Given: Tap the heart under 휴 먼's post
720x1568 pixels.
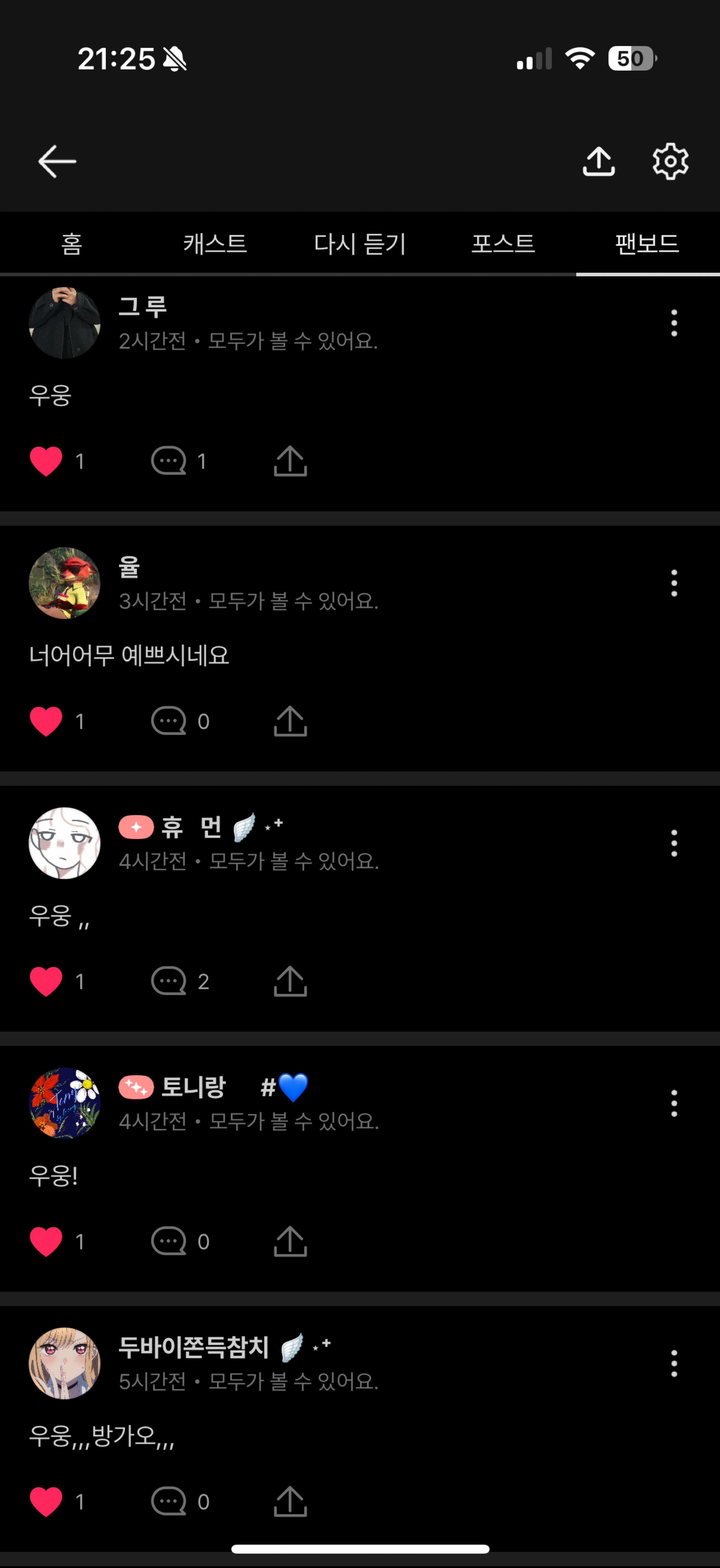Looking at the screenshot, I should [46, 981].
